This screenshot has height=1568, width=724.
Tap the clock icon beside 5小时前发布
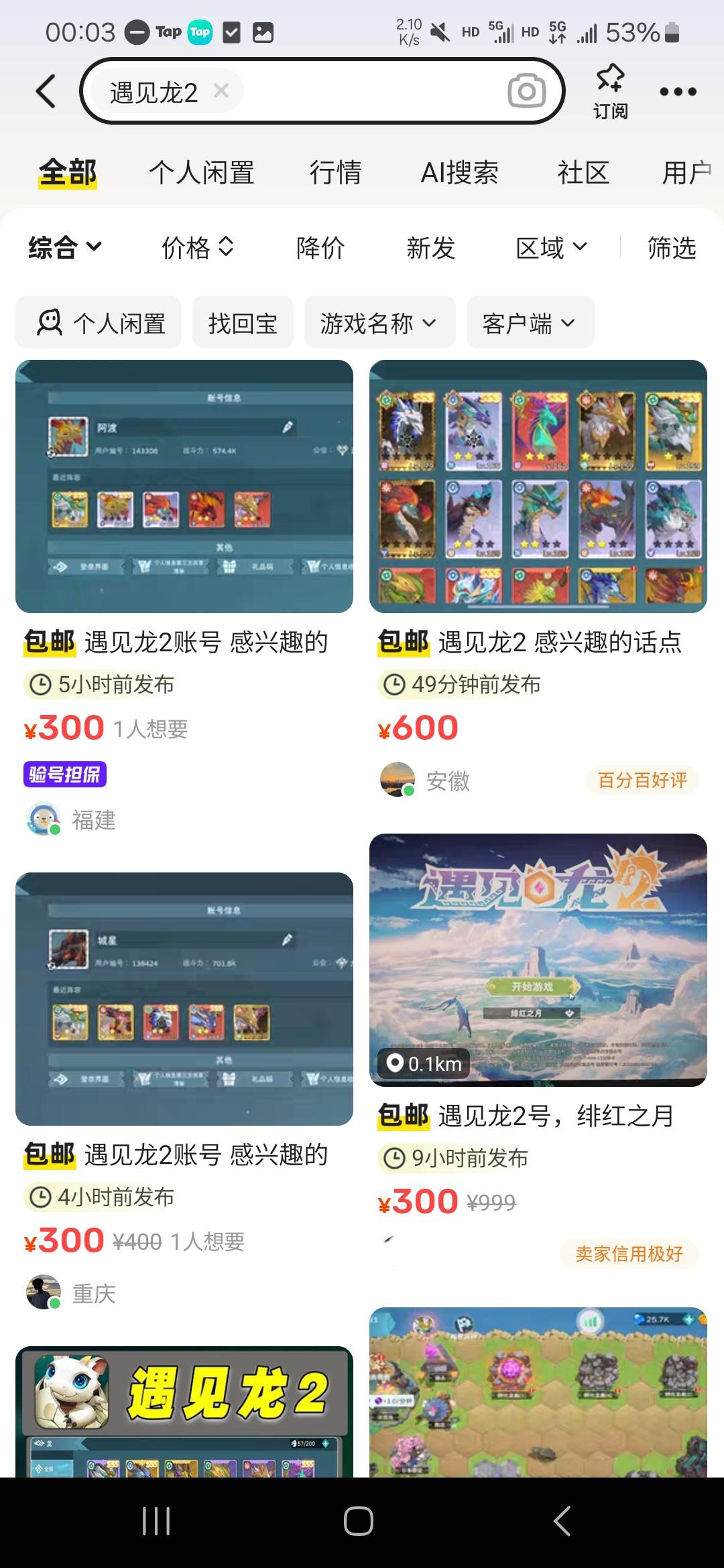pos(40,685)
